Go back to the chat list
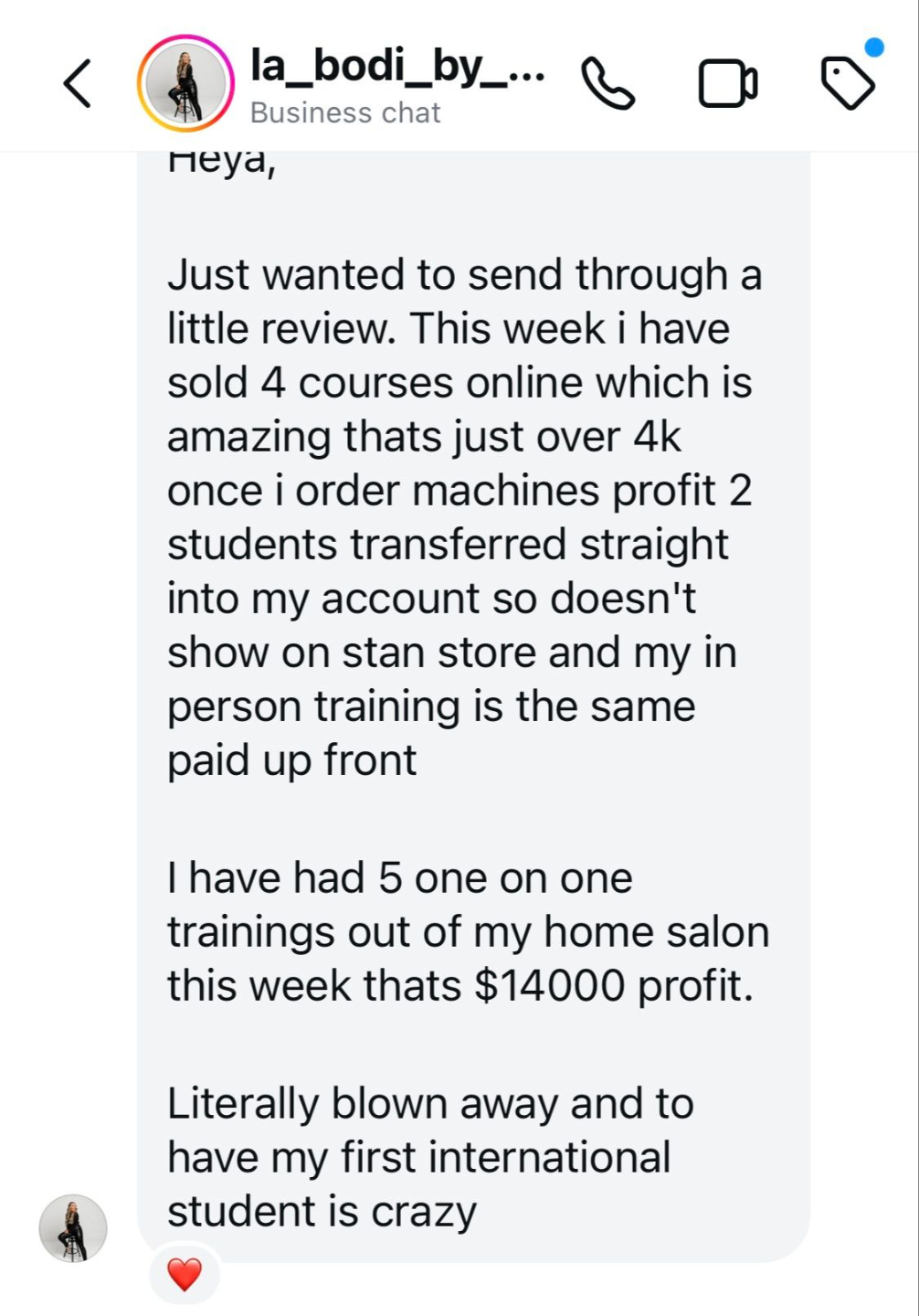919x1316 pixels. (78, 83)
